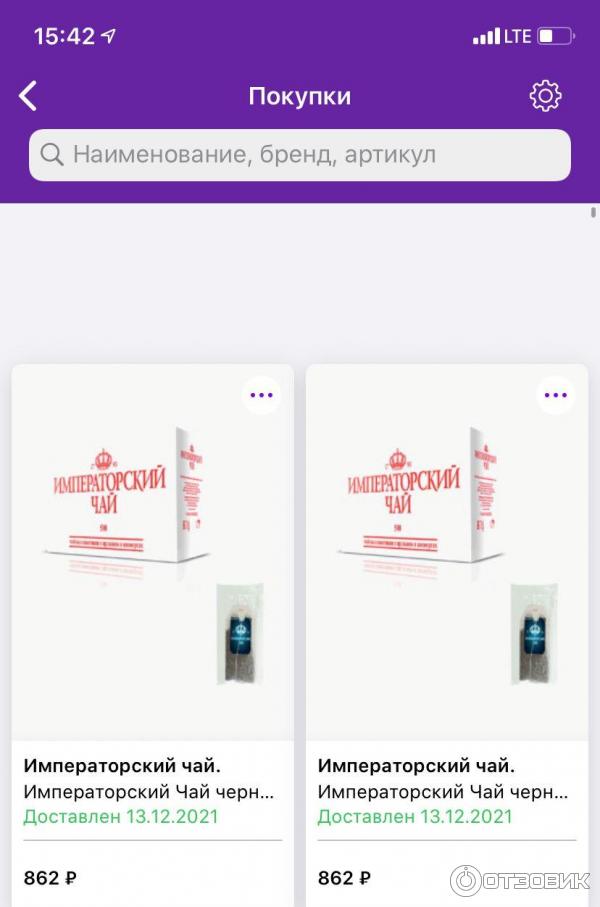Open the right Императорский чай product card
The height and width of the screenshot is (907, 600).
point(446,560)
